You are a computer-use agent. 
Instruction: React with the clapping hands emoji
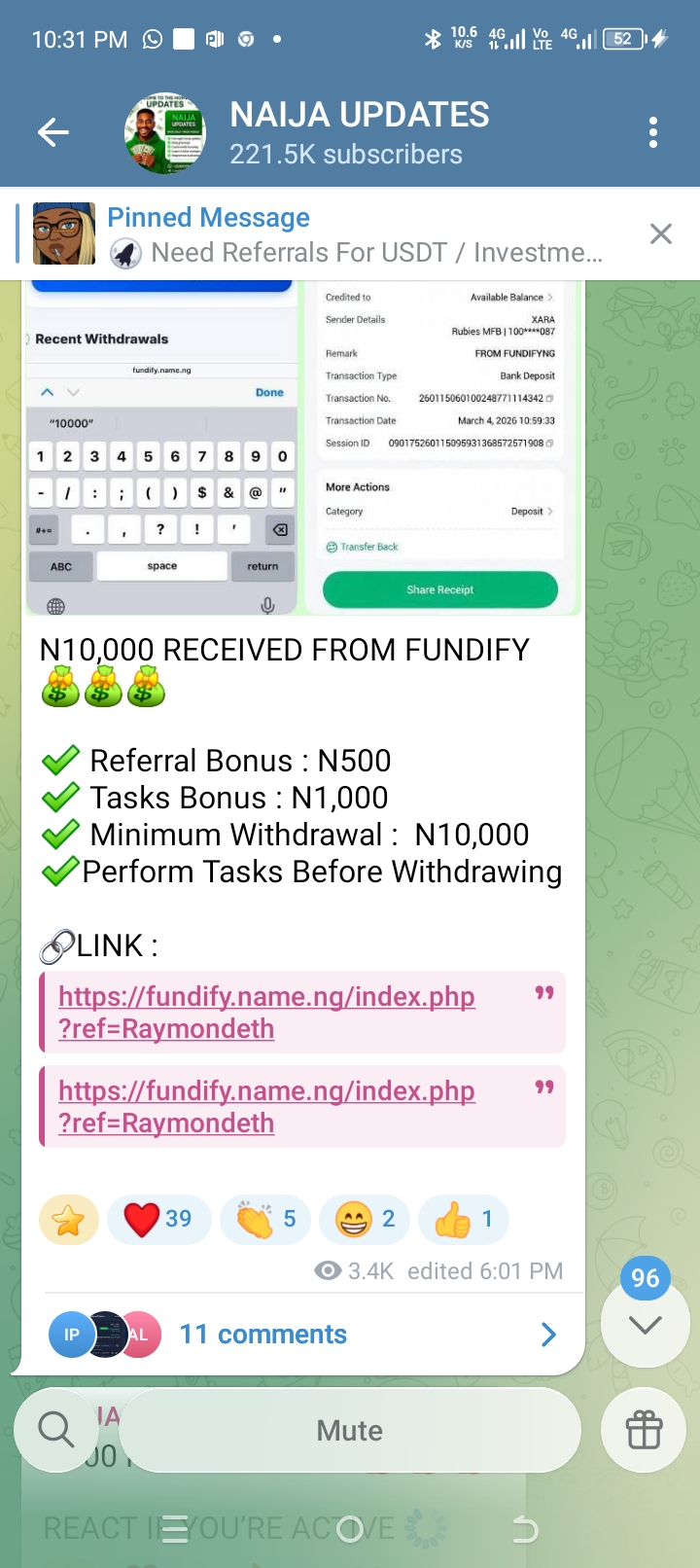tap(265, 1220)
